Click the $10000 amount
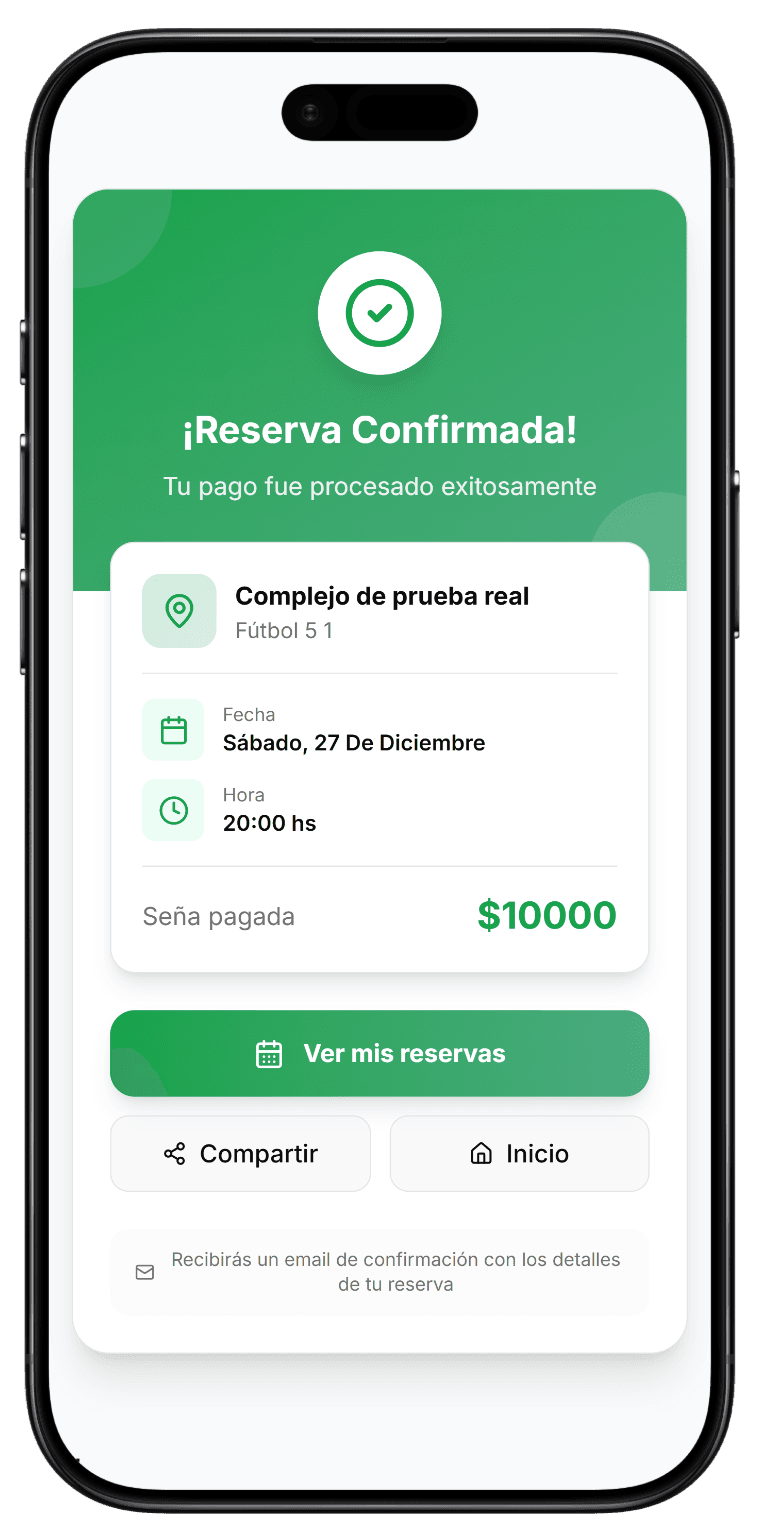Image resolution: width=762 pixels, height=1540 pixels. coord(547,915)
